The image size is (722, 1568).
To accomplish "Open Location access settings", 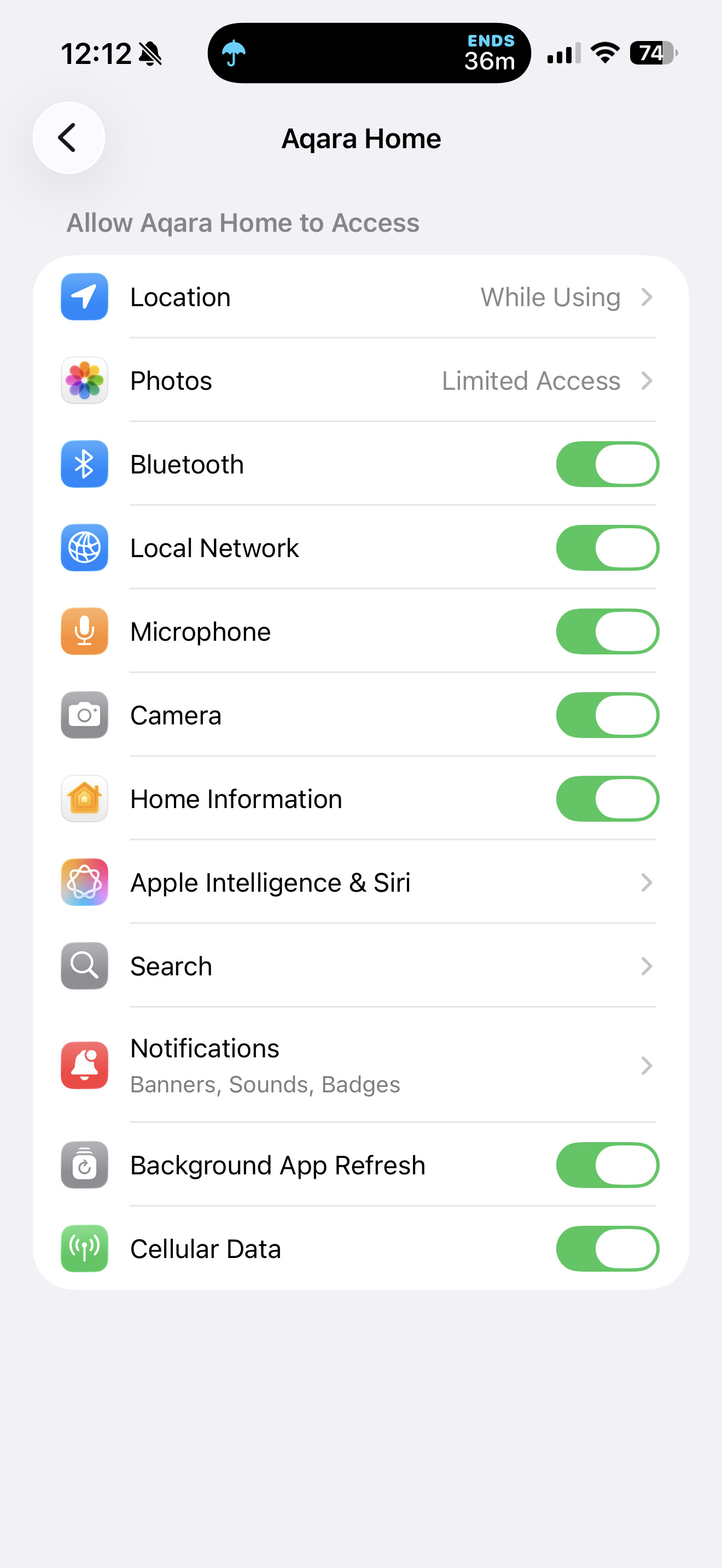I will point(360,297).
